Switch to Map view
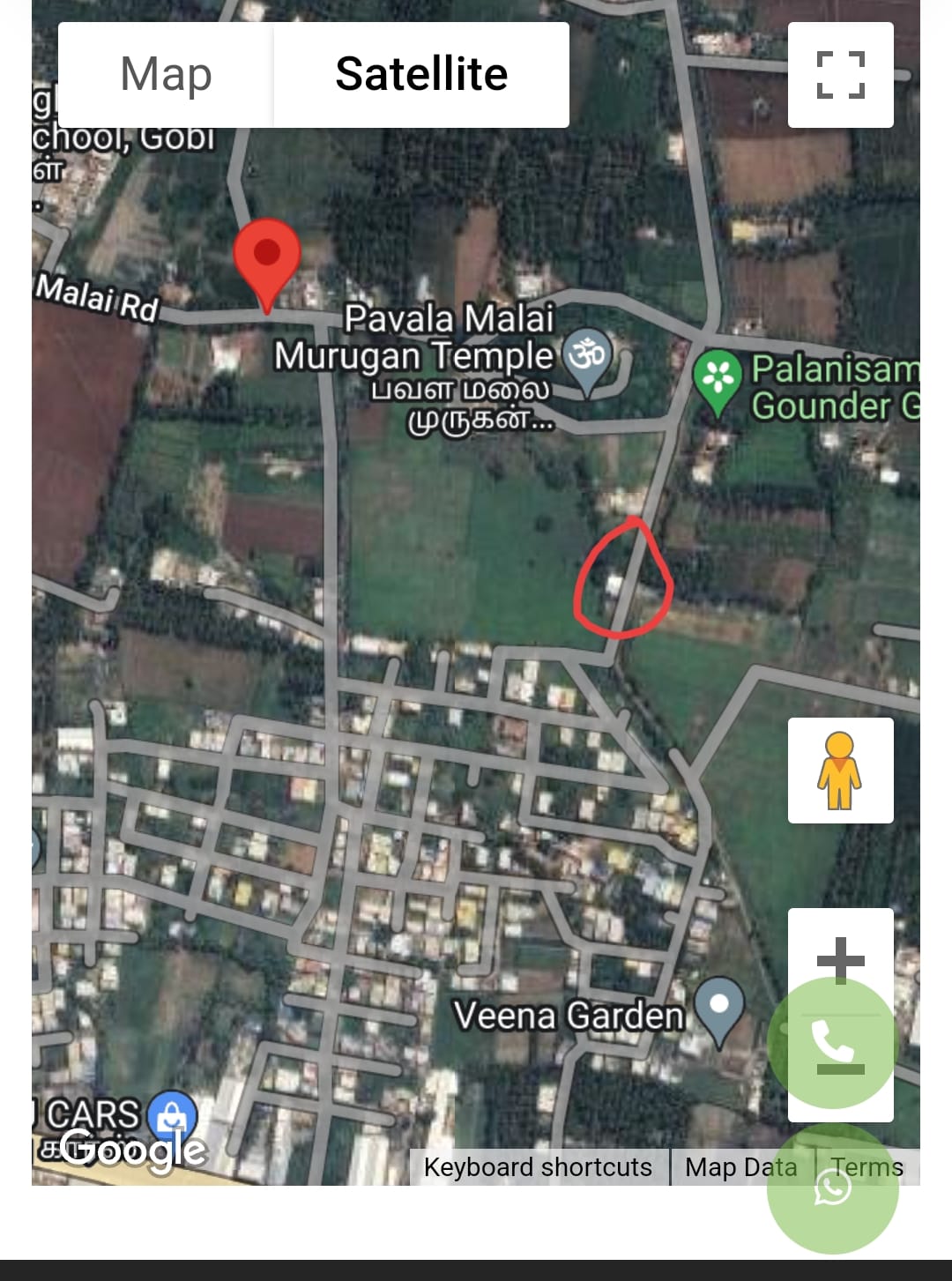Screen dimensions: 952x1281 [166, 75]
